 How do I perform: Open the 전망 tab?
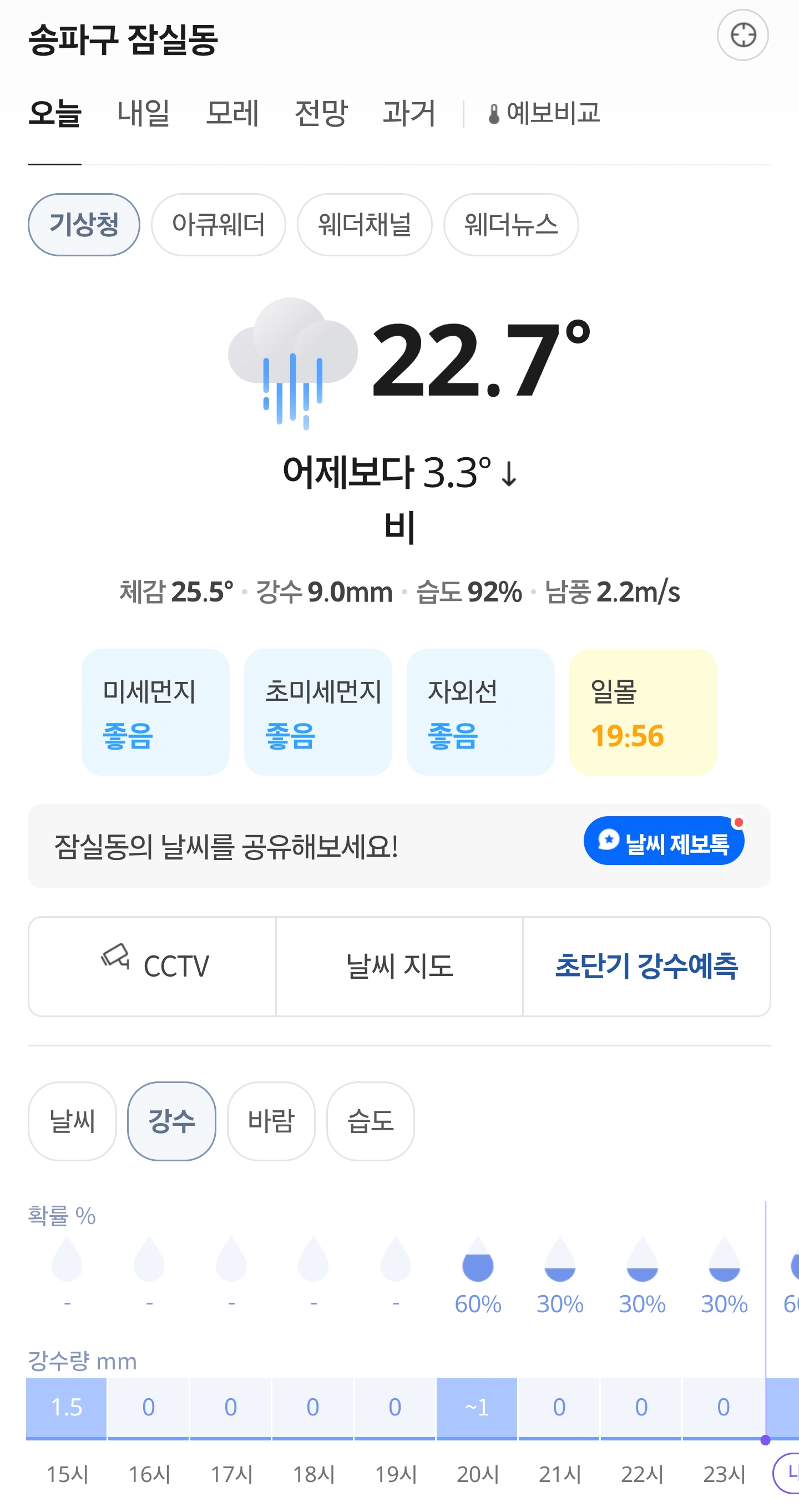coord(321,113)
